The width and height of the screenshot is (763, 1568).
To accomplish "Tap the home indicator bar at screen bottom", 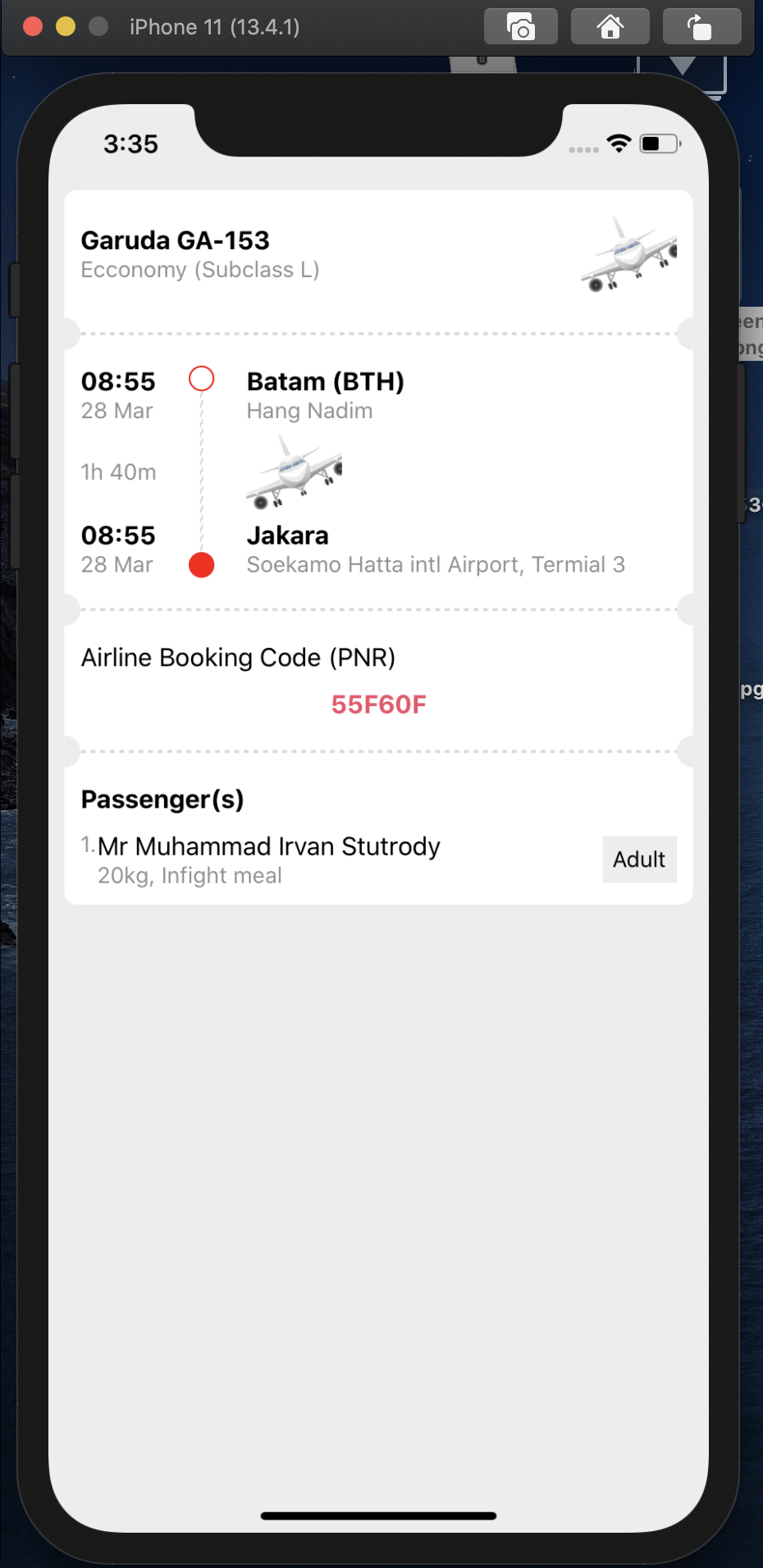I will [377, 1515].
